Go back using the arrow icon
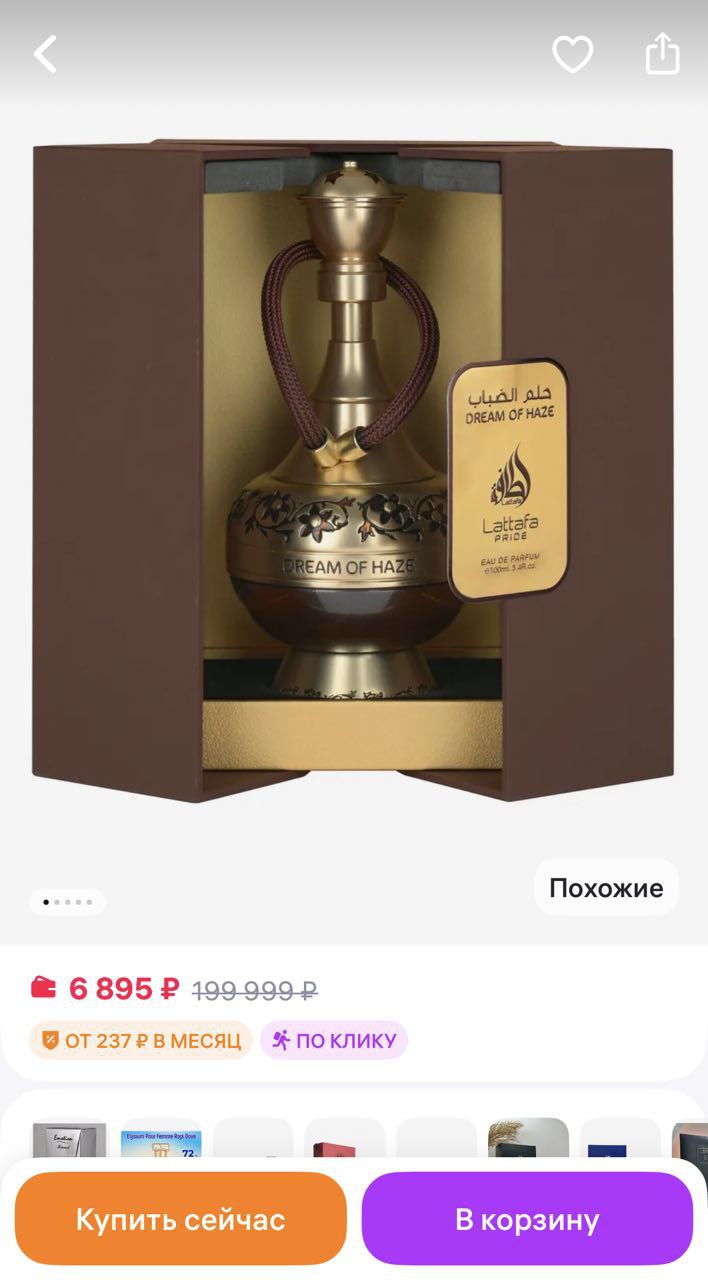The height and width of the screenshot is (1280, 708). [46, 54]
